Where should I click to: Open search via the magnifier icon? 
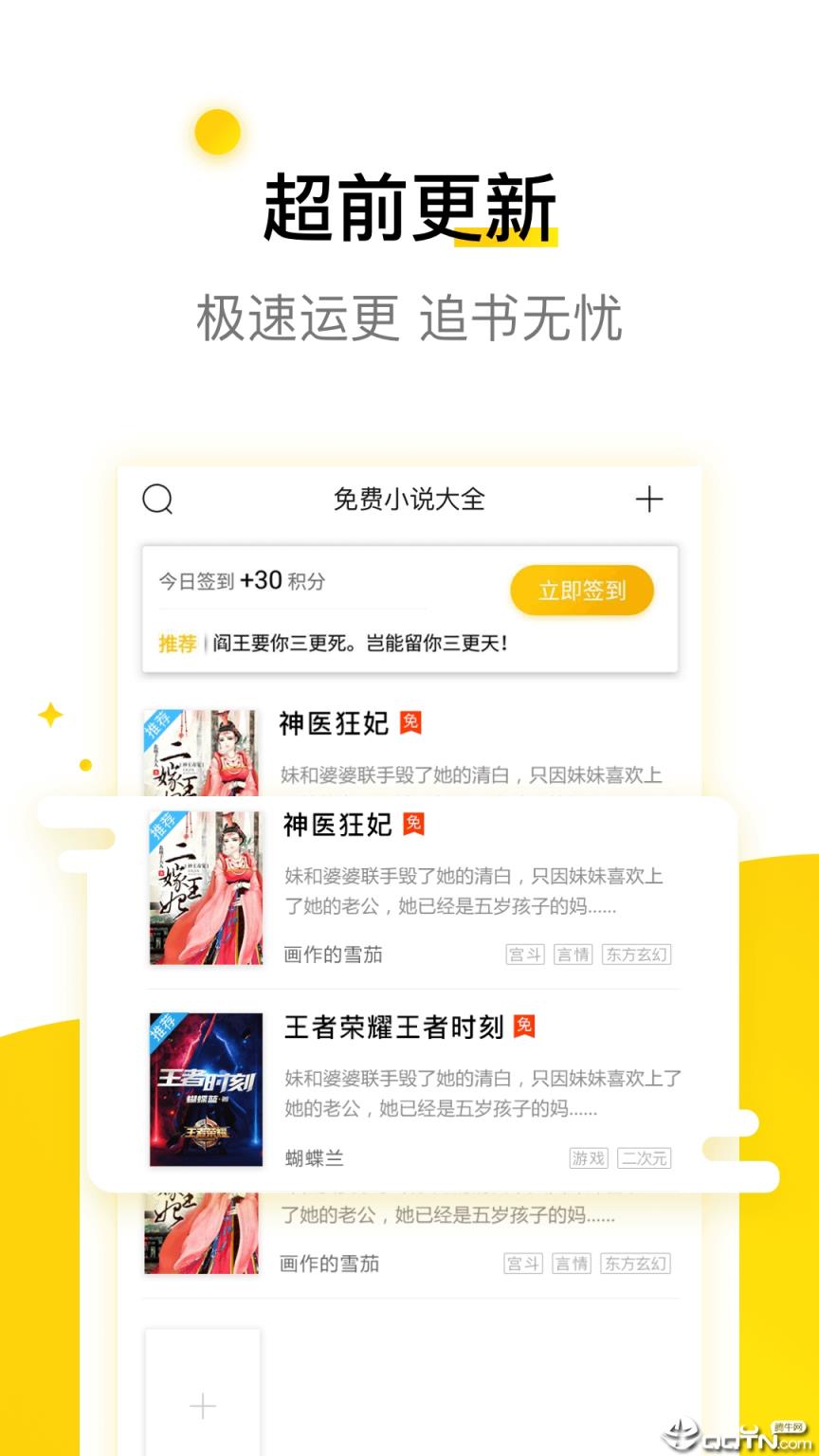click(159, 500)
